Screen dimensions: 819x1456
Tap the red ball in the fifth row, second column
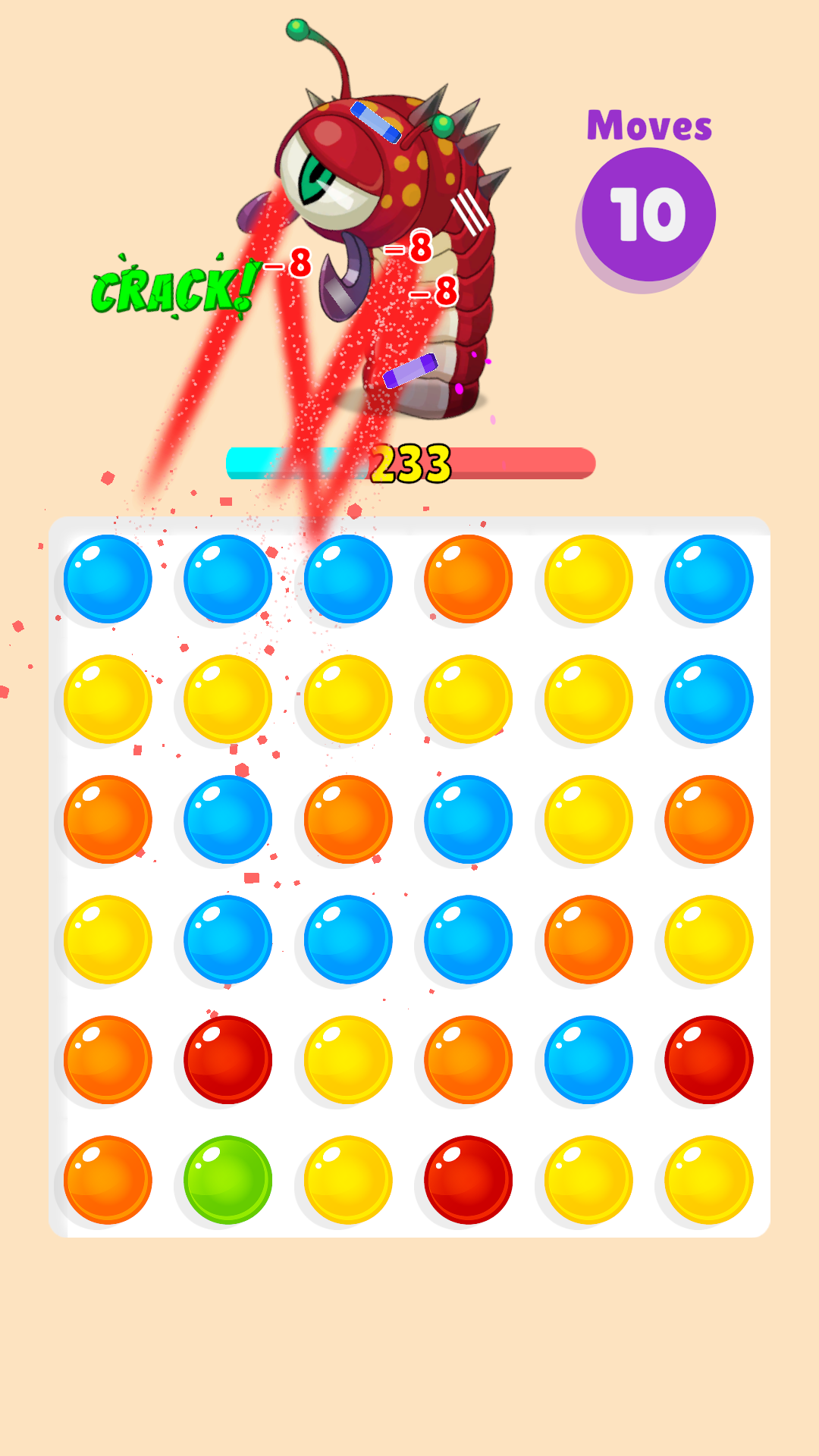tap(227, 1059)
